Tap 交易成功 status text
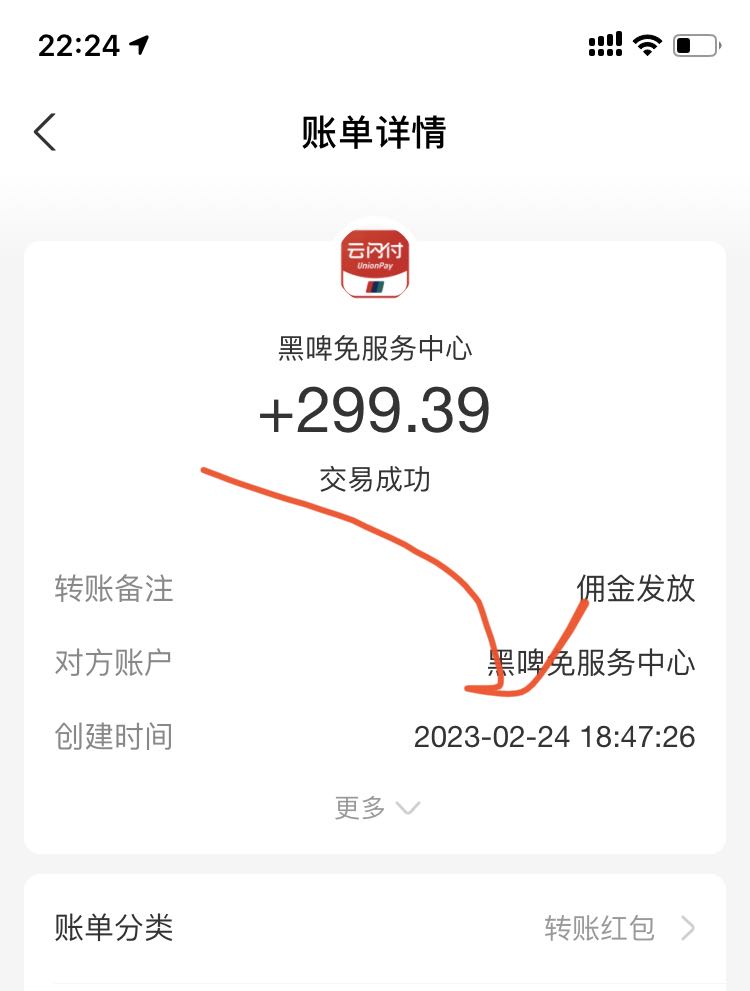Image resolution: width=750 pixels, height=991 pixels. tap(375, 479)
